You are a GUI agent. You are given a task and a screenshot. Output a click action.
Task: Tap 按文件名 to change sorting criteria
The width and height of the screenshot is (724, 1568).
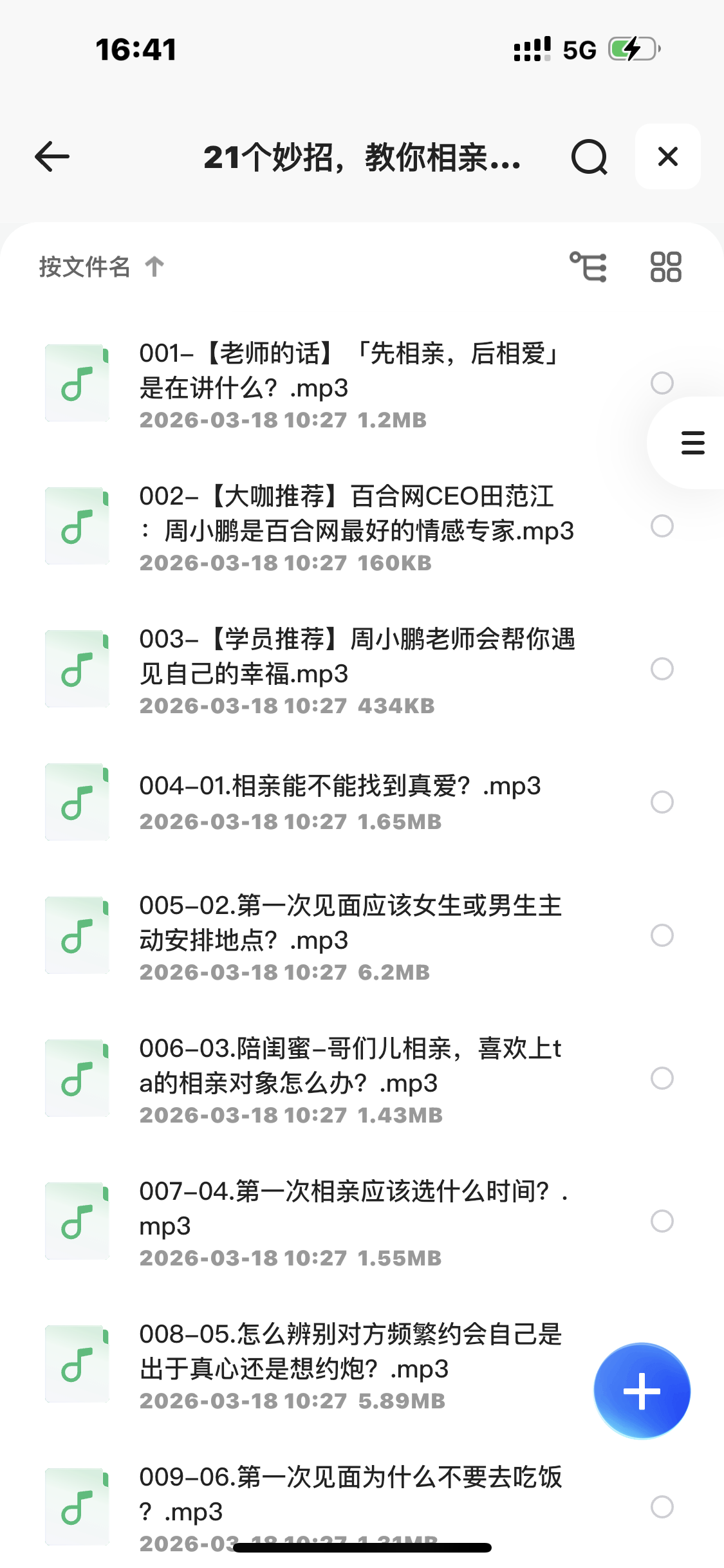point(84,266)
